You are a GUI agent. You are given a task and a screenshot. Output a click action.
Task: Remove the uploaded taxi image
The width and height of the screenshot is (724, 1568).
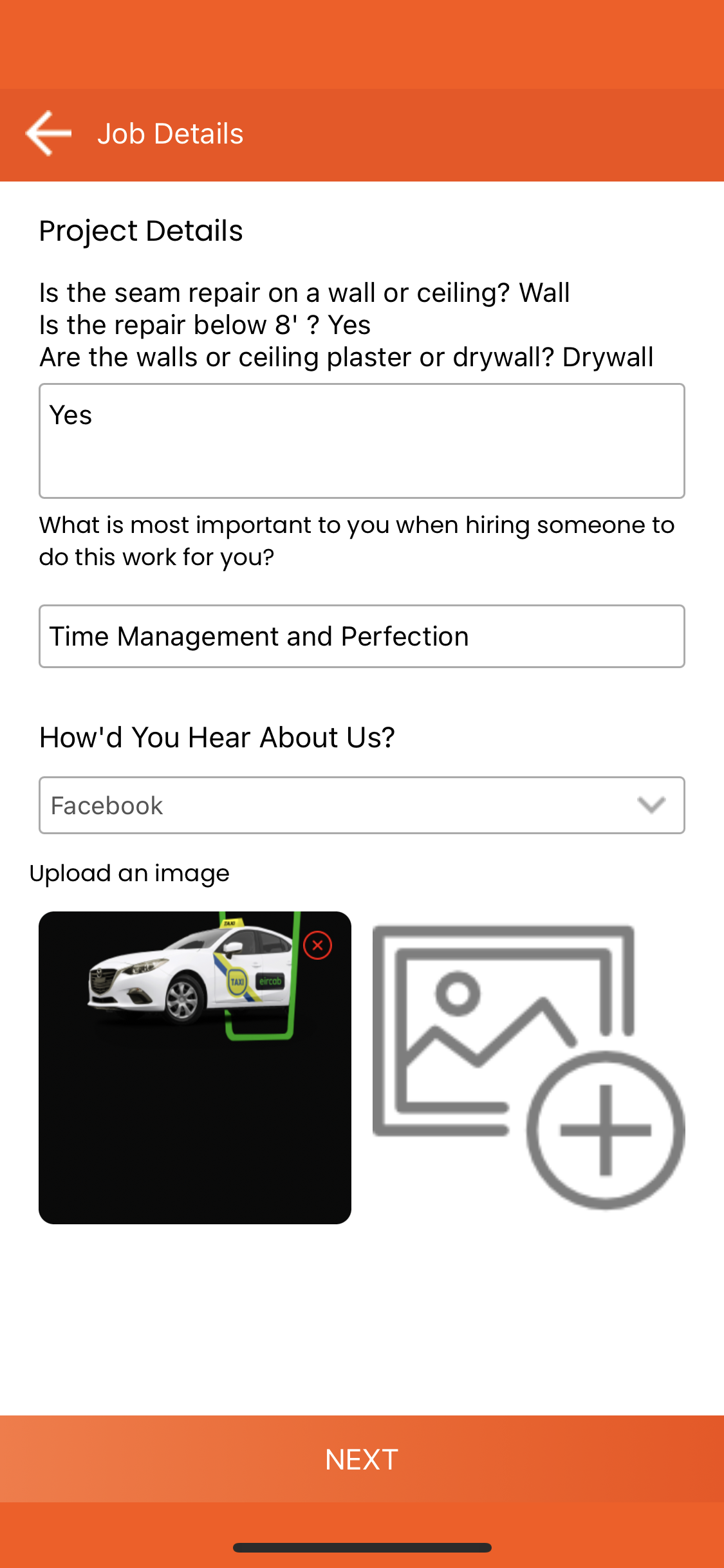click(x=317, y=945)
